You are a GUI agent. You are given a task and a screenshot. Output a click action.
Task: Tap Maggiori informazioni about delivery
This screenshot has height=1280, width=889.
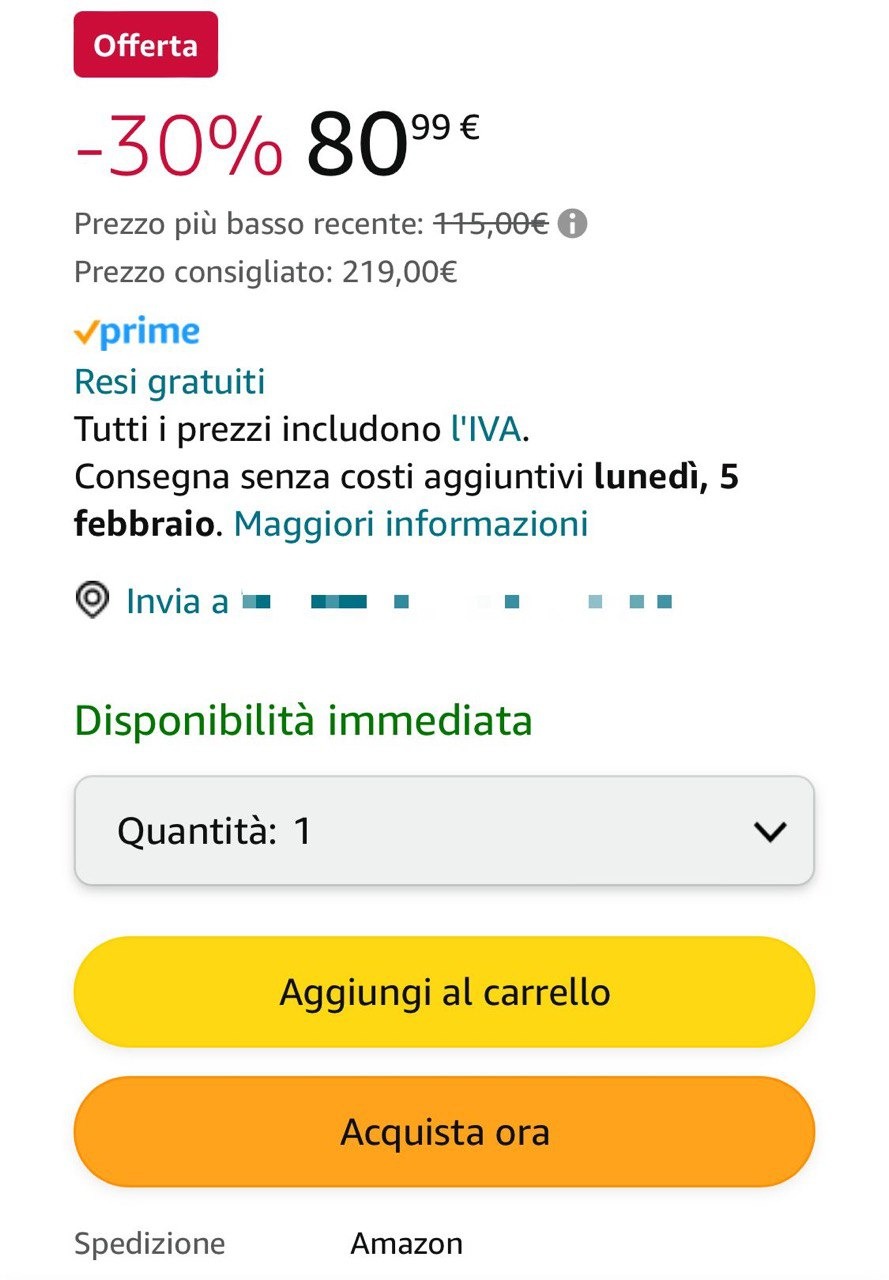411,524
